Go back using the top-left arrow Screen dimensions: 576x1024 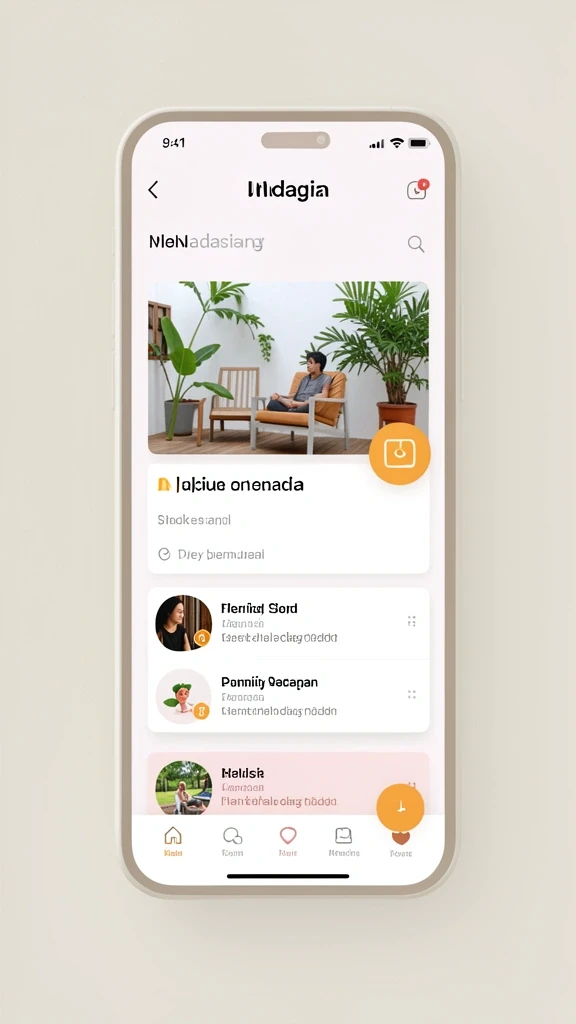[x=153, y=190]
